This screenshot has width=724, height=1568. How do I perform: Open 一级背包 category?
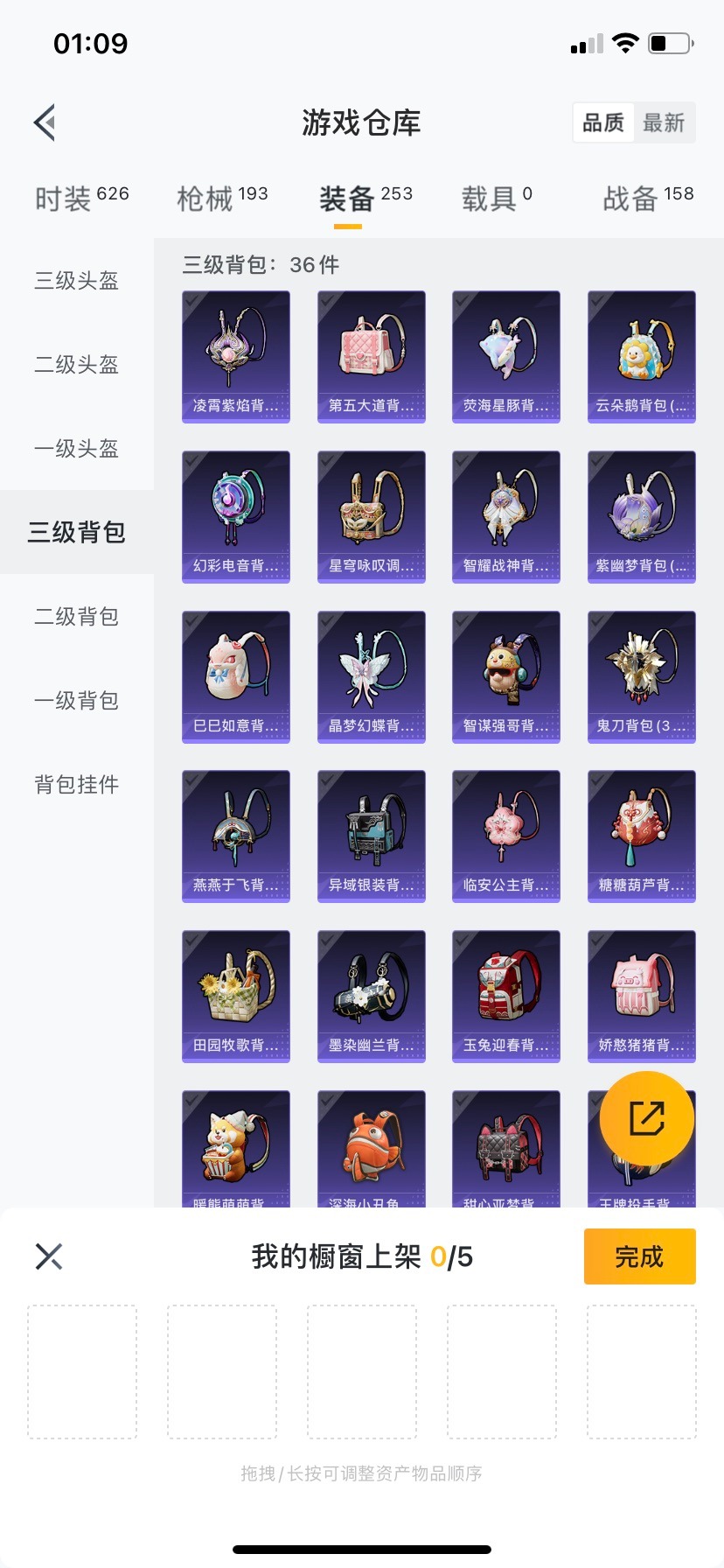(x=77, y=701)
